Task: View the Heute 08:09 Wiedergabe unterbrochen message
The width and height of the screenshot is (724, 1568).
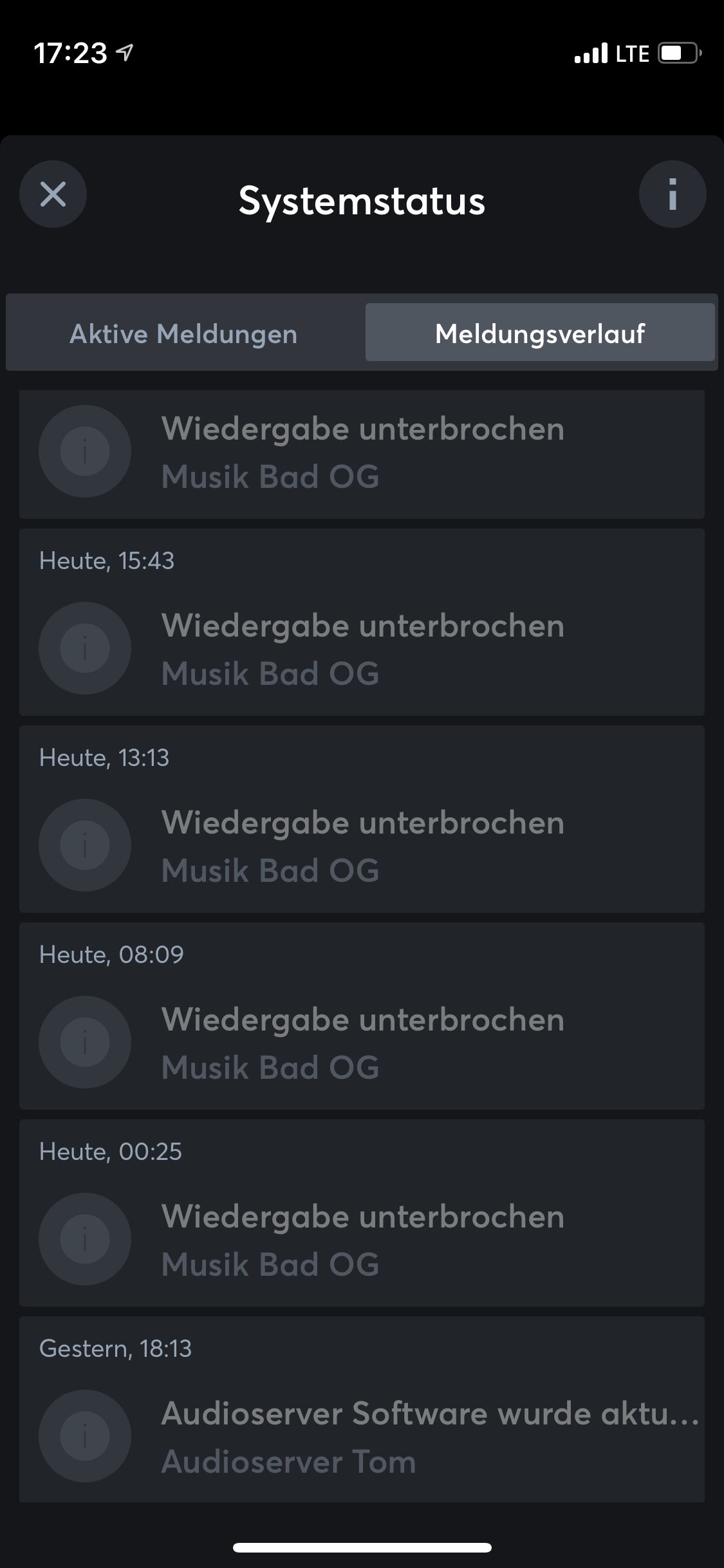Action: pyautogui.click(x=362, y=1043)
